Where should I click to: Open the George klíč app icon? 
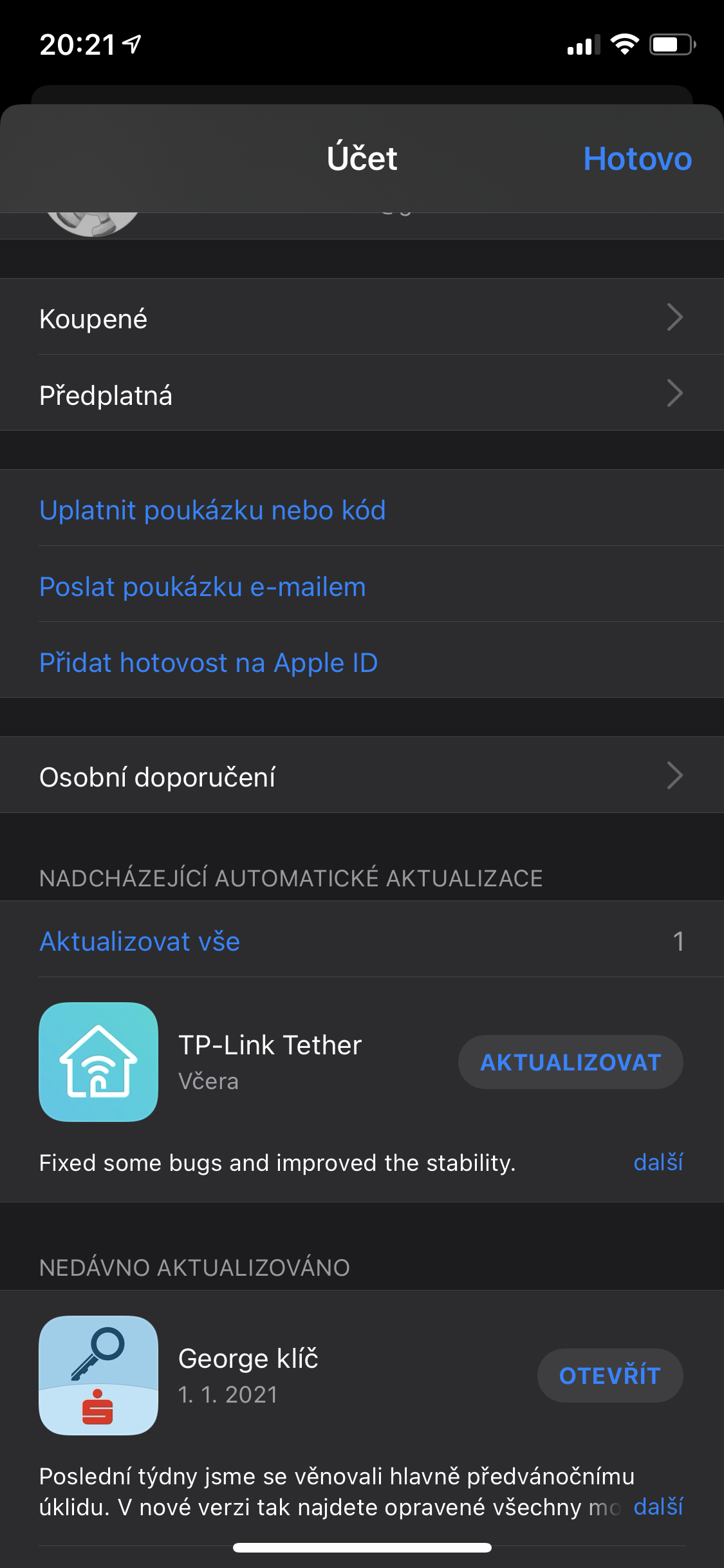pyautogui.click(x=98, y=1376)
